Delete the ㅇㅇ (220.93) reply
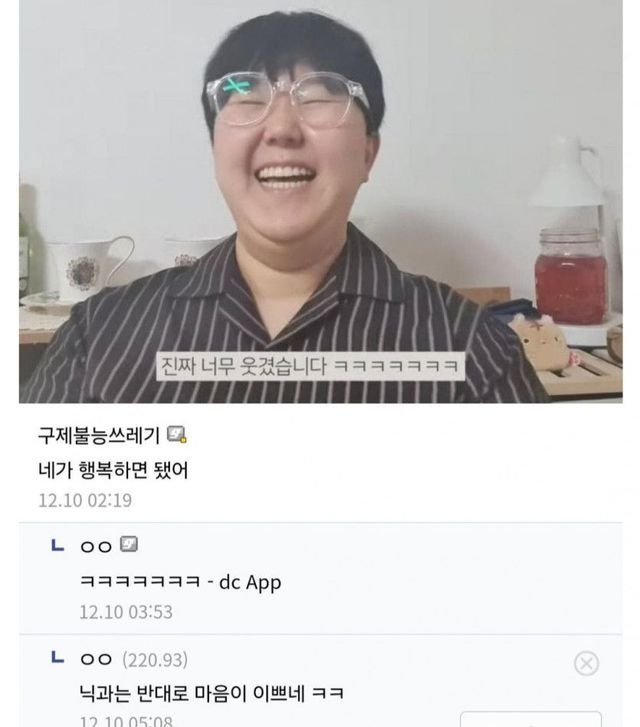640x727 pixels. click(586, 663)
